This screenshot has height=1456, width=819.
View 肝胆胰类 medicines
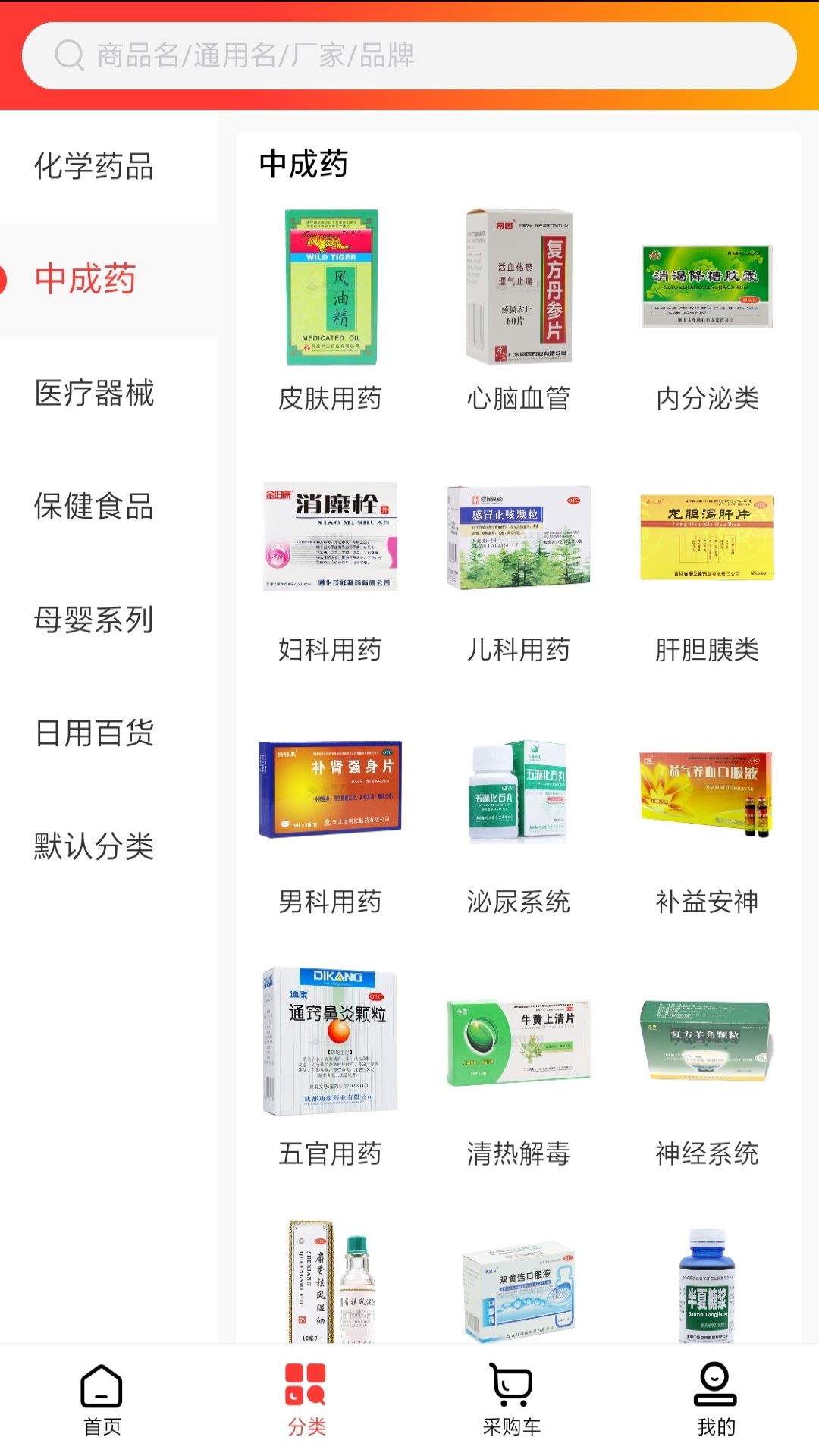click(707, 569)
